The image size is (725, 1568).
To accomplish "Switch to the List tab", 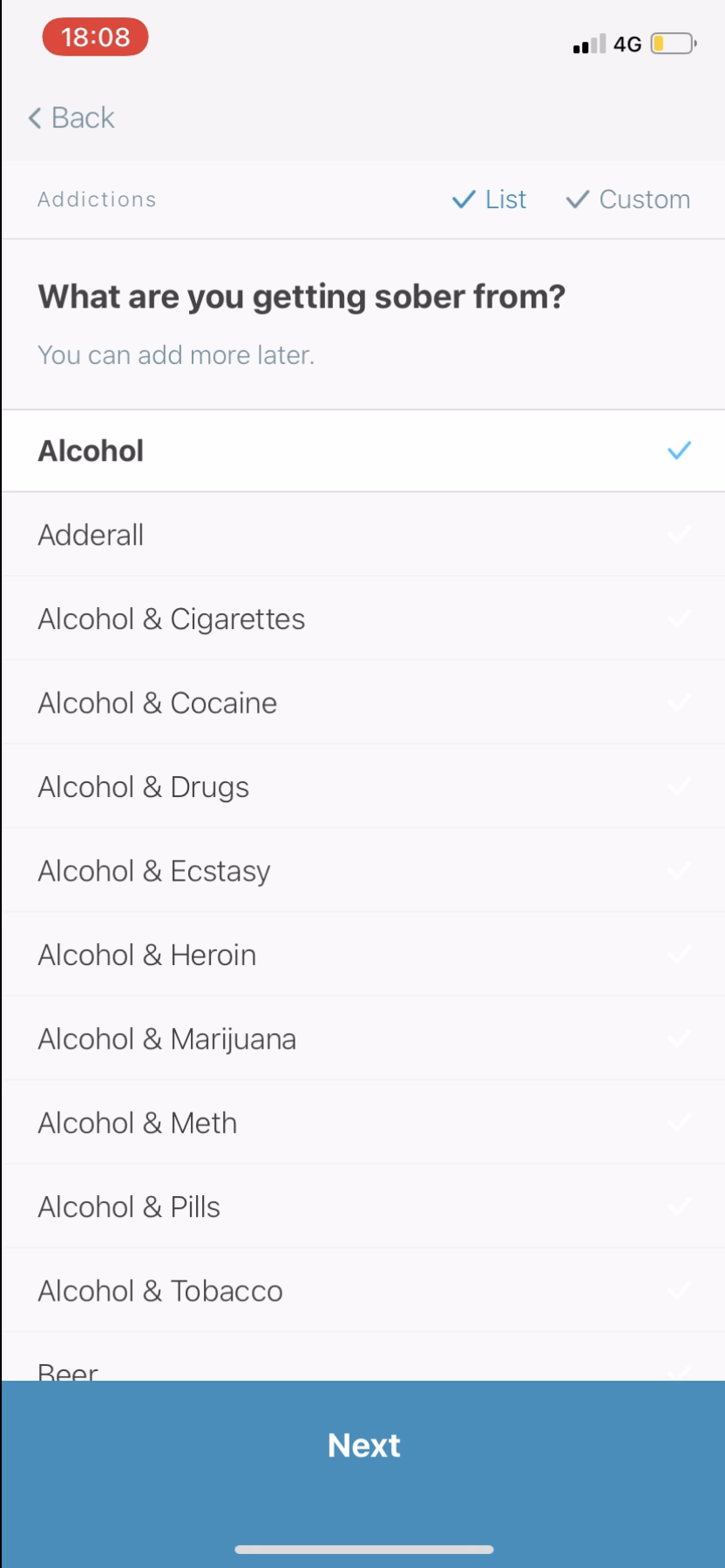I will [x=488, y=199].
